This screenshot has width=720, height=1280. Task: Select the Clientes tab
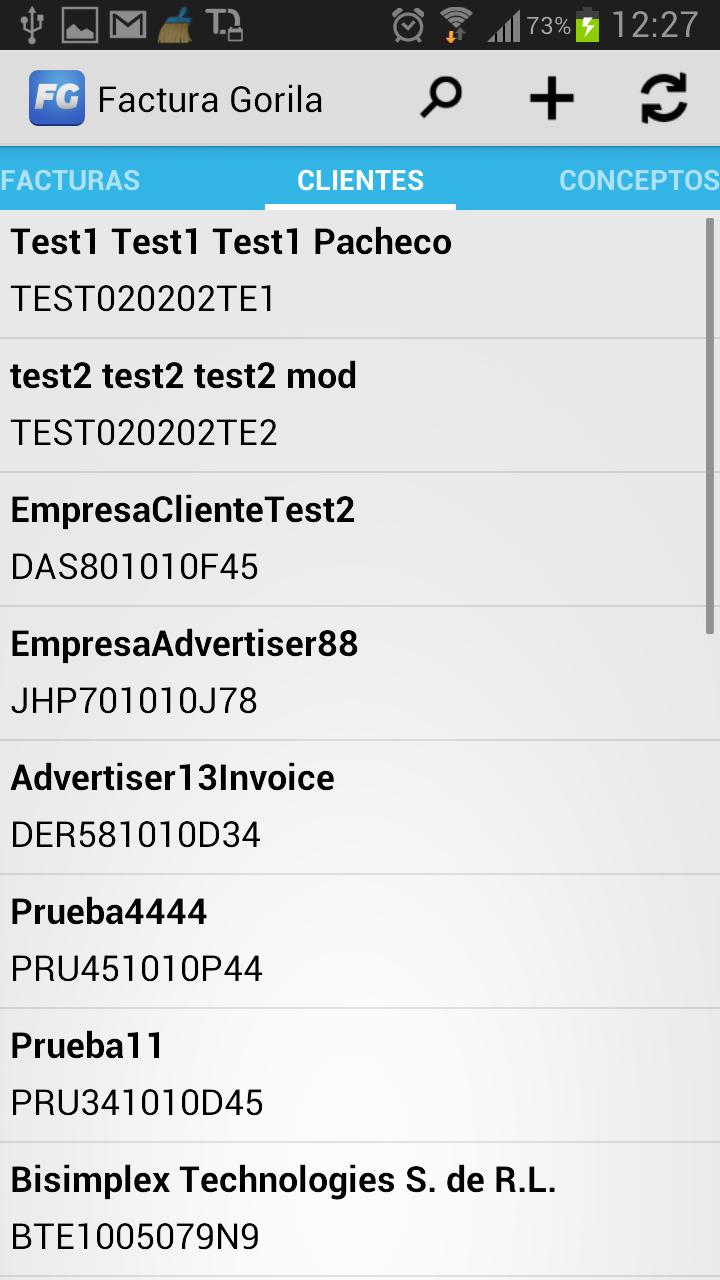tap(360, 180)
